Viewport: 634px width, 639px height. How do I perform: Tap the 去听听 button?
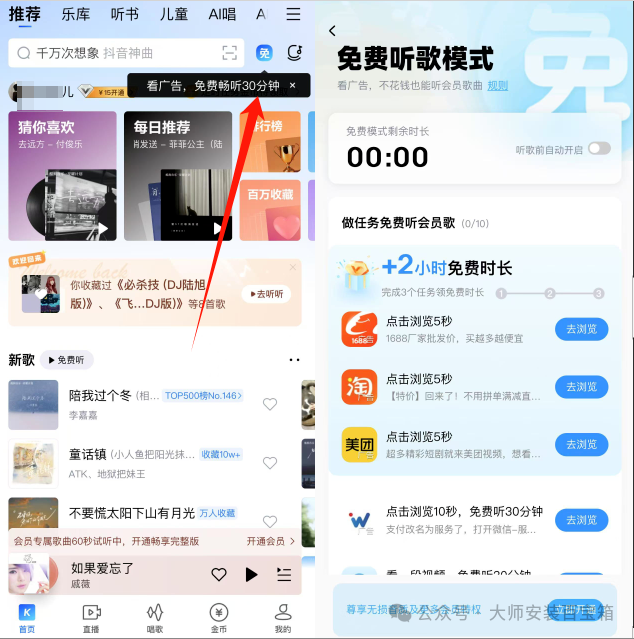(x=266, y=294)
